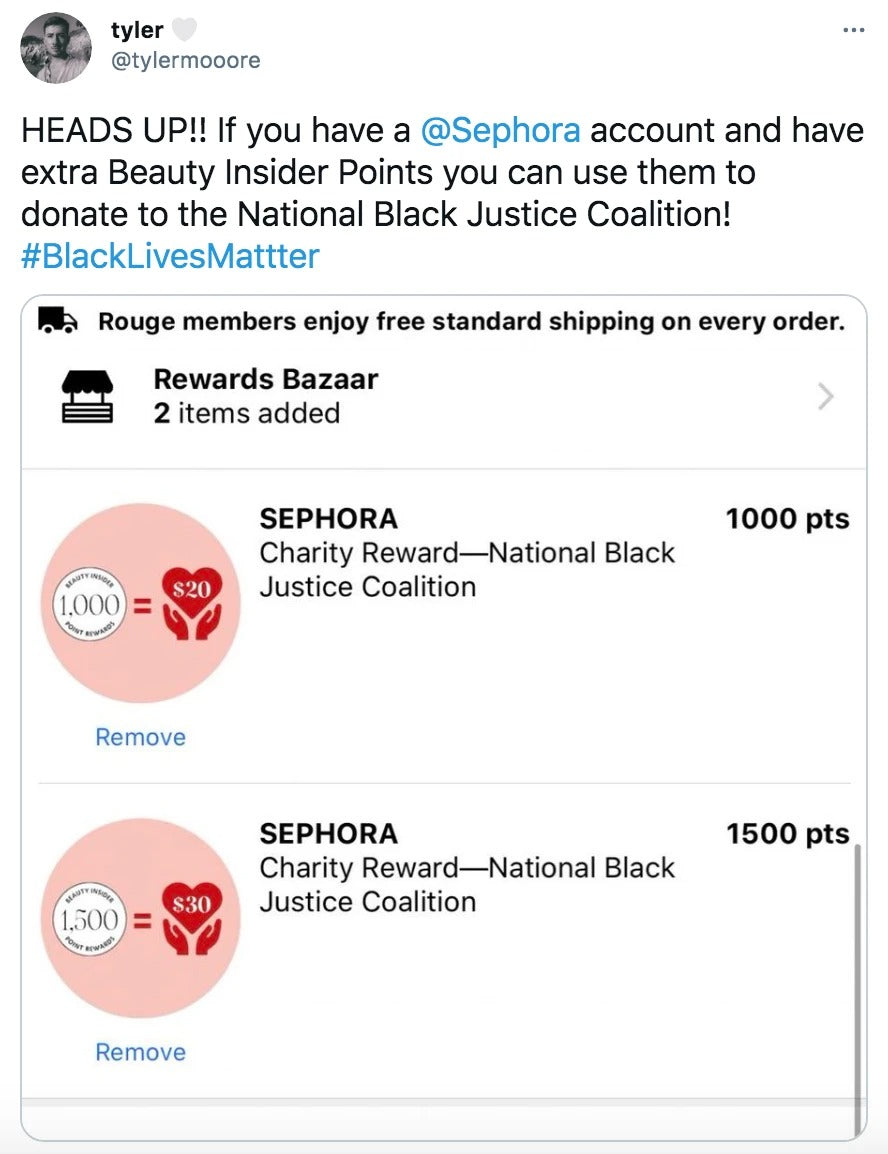Open the @Sephora mention link
The height and width of the screenshot is (1154, 888).
500,131
